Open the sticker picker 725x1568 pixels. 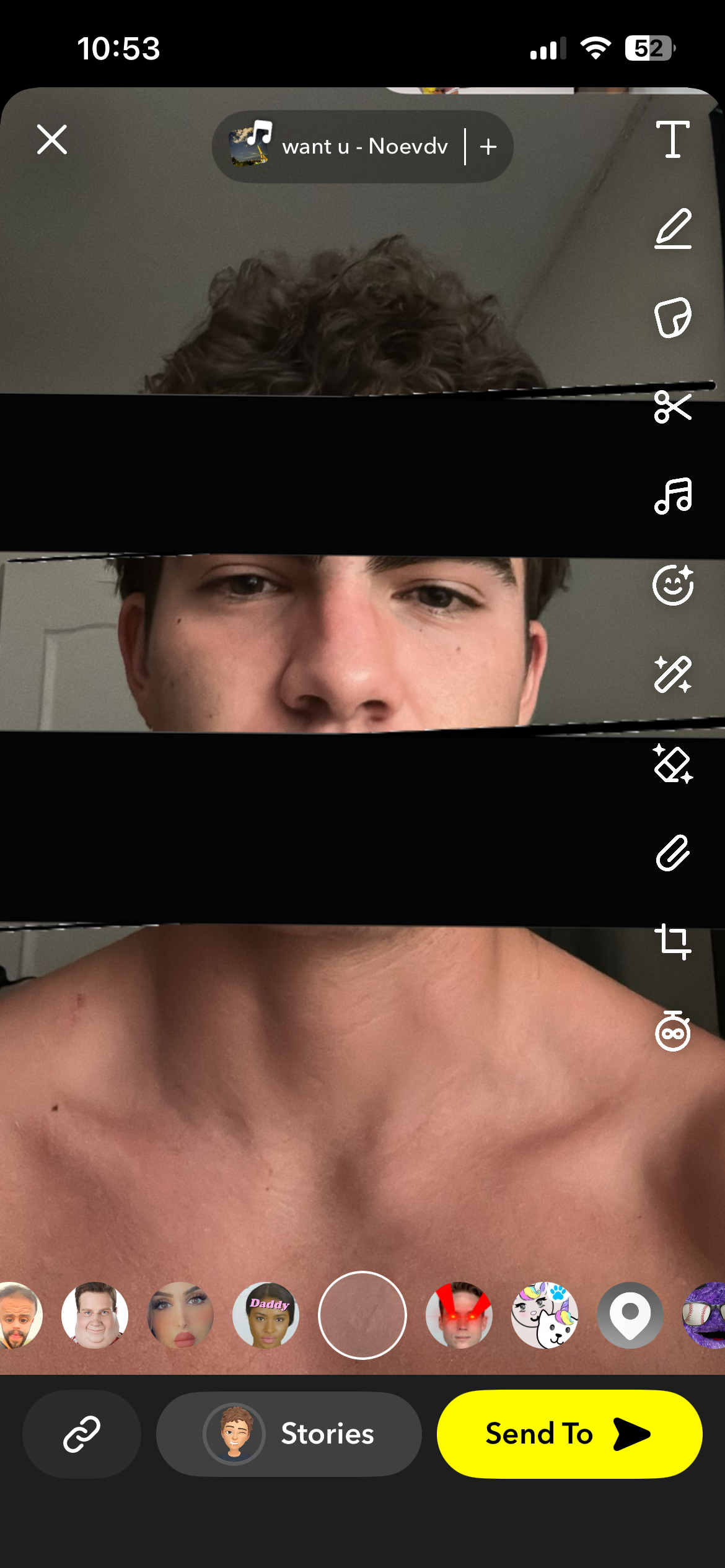673,318
